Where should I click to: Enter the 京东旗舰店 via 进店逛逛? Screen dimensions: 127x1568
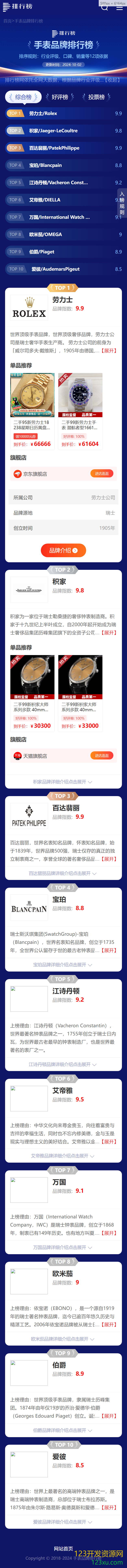(101, 474)
